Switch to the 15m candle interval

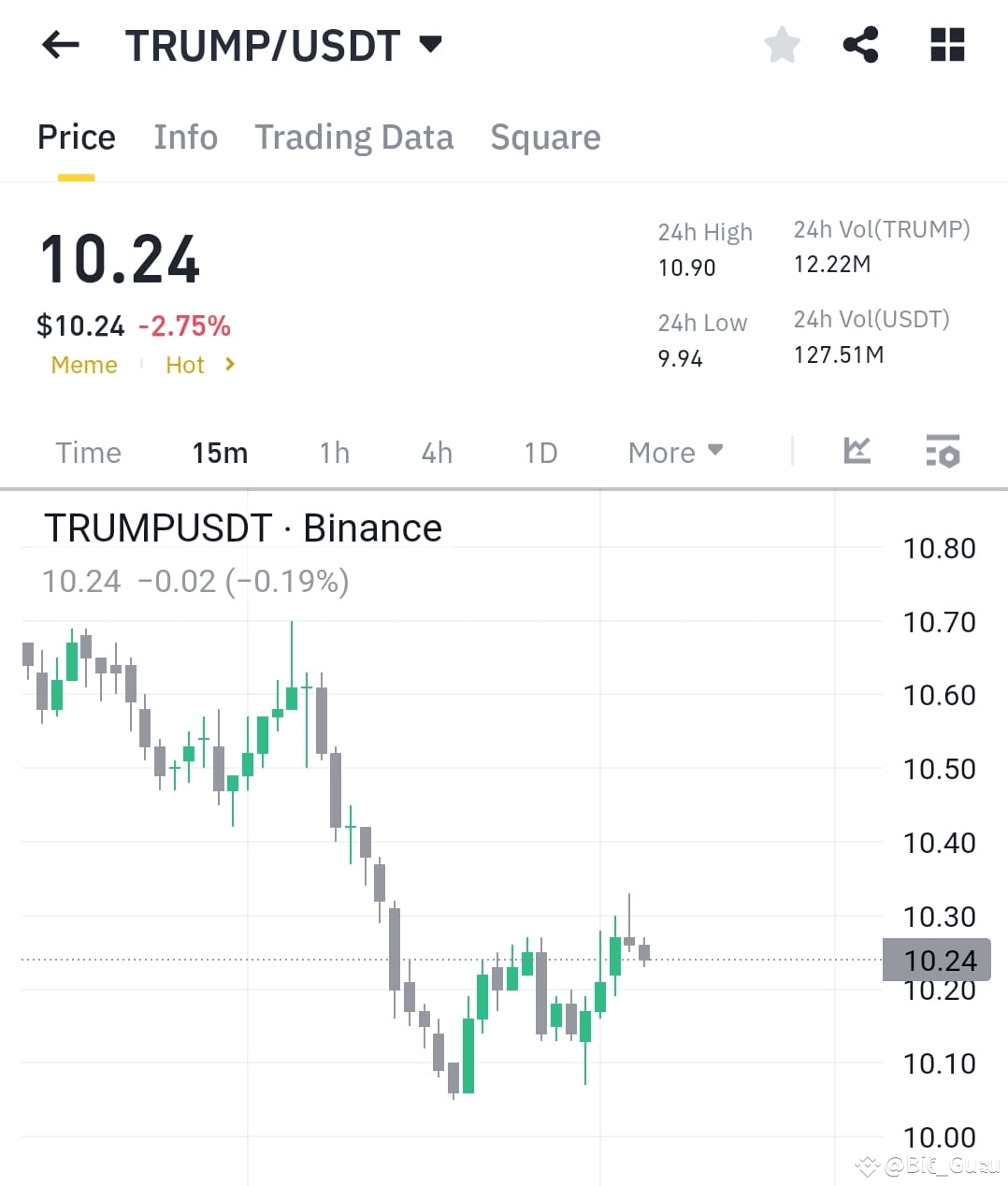(220, 452)
